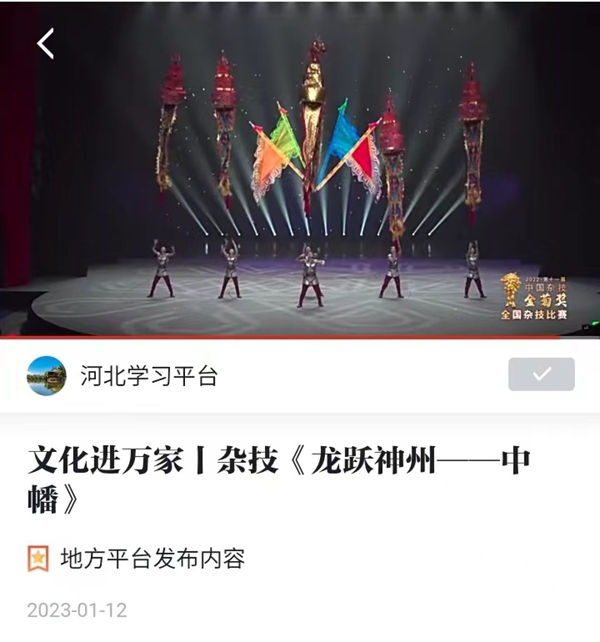Image resolution: width=600 pixels, height=642 pixels.
Task: Go back using the top-left arrow
Action: pyautogui.click(x=45, y=43)
